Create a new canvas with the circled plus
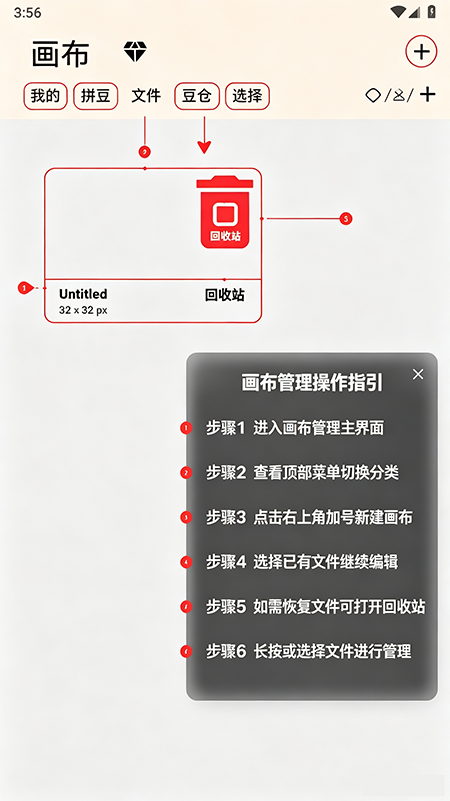This screenshot has height=801, width=450. [x=421, y=52]
